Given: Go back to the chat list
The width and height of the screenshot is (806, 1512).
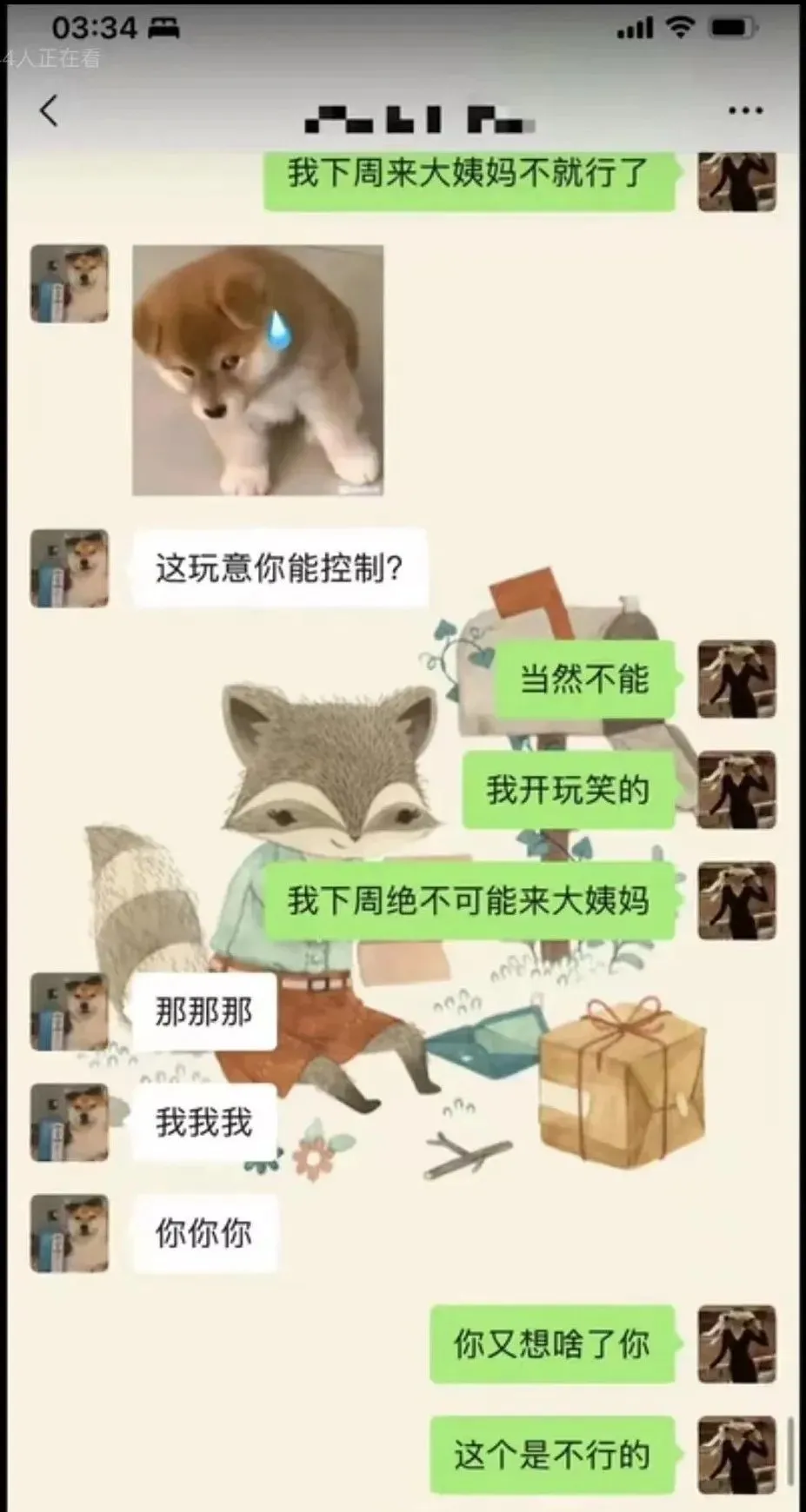Looking at the screenshot, I should [50, 111].
